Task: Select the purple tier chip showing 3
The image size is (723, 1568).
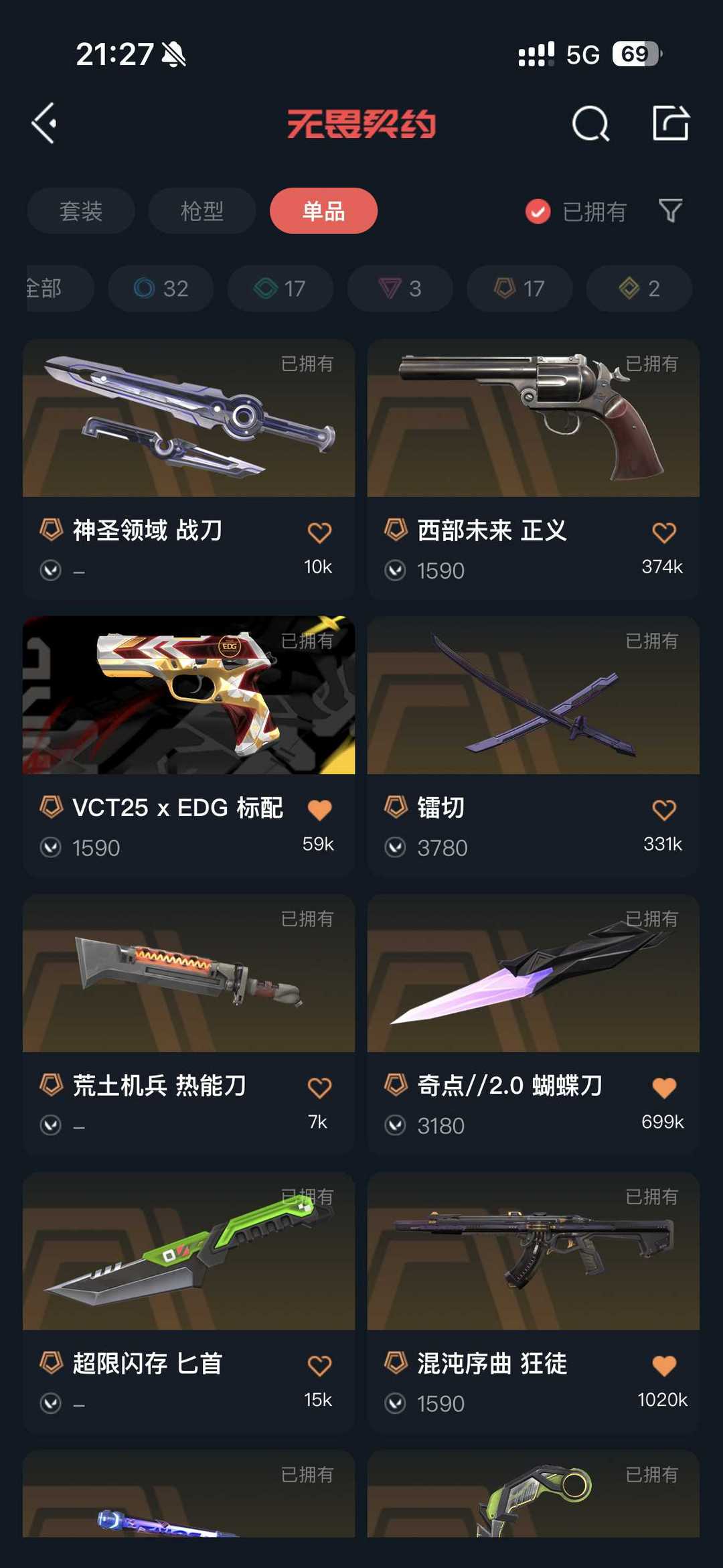Action: tap(400, 288)
